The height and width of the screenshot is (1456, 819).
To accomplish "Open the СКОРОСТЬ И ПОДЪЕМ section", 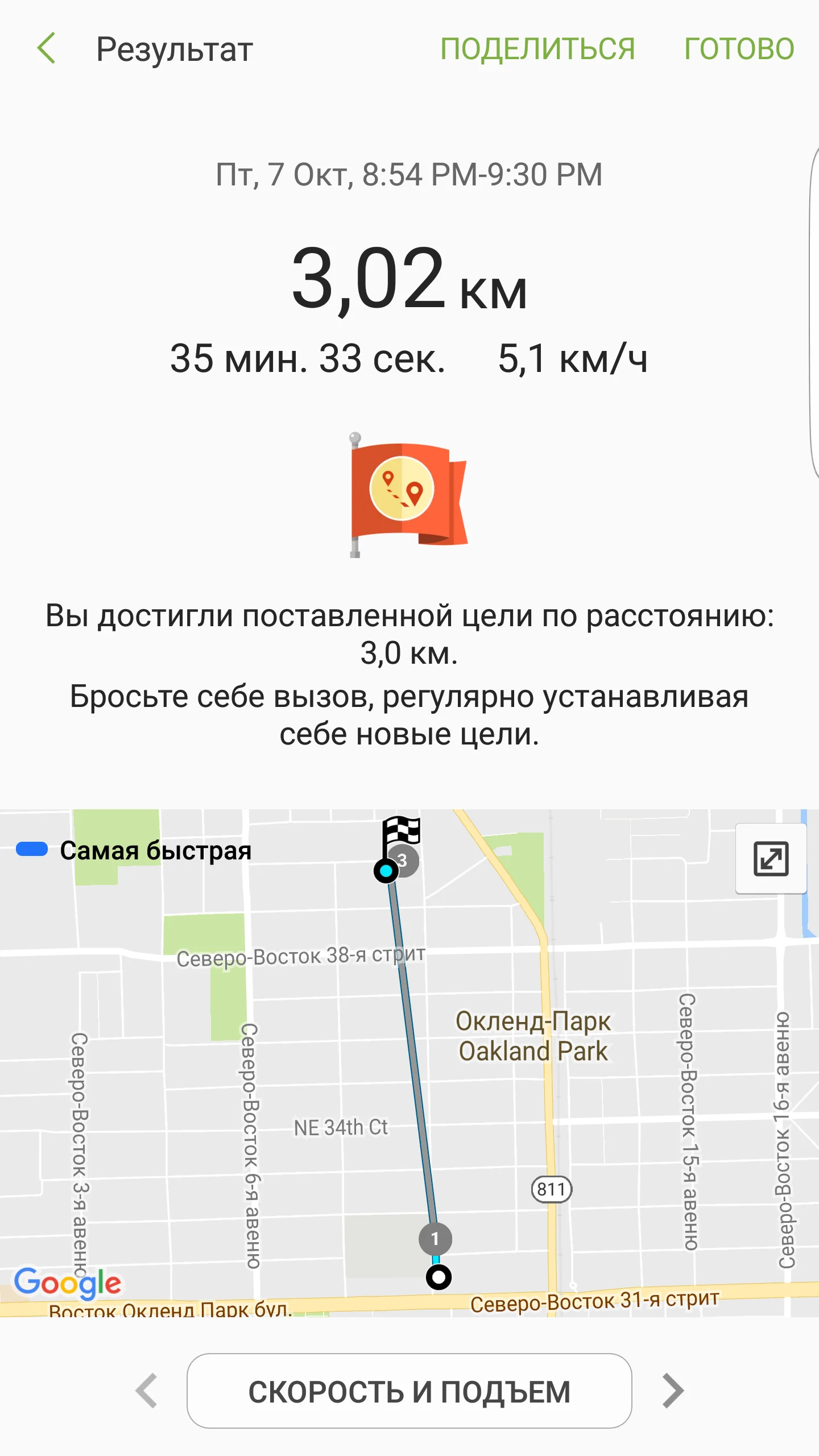I will click(409, 1391).
